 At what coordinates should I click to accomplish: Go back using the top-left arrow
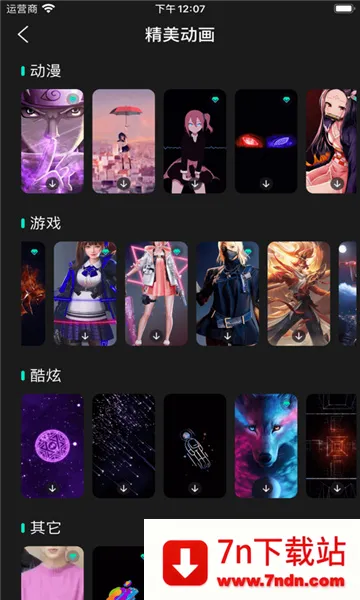(x=23, y=35)
